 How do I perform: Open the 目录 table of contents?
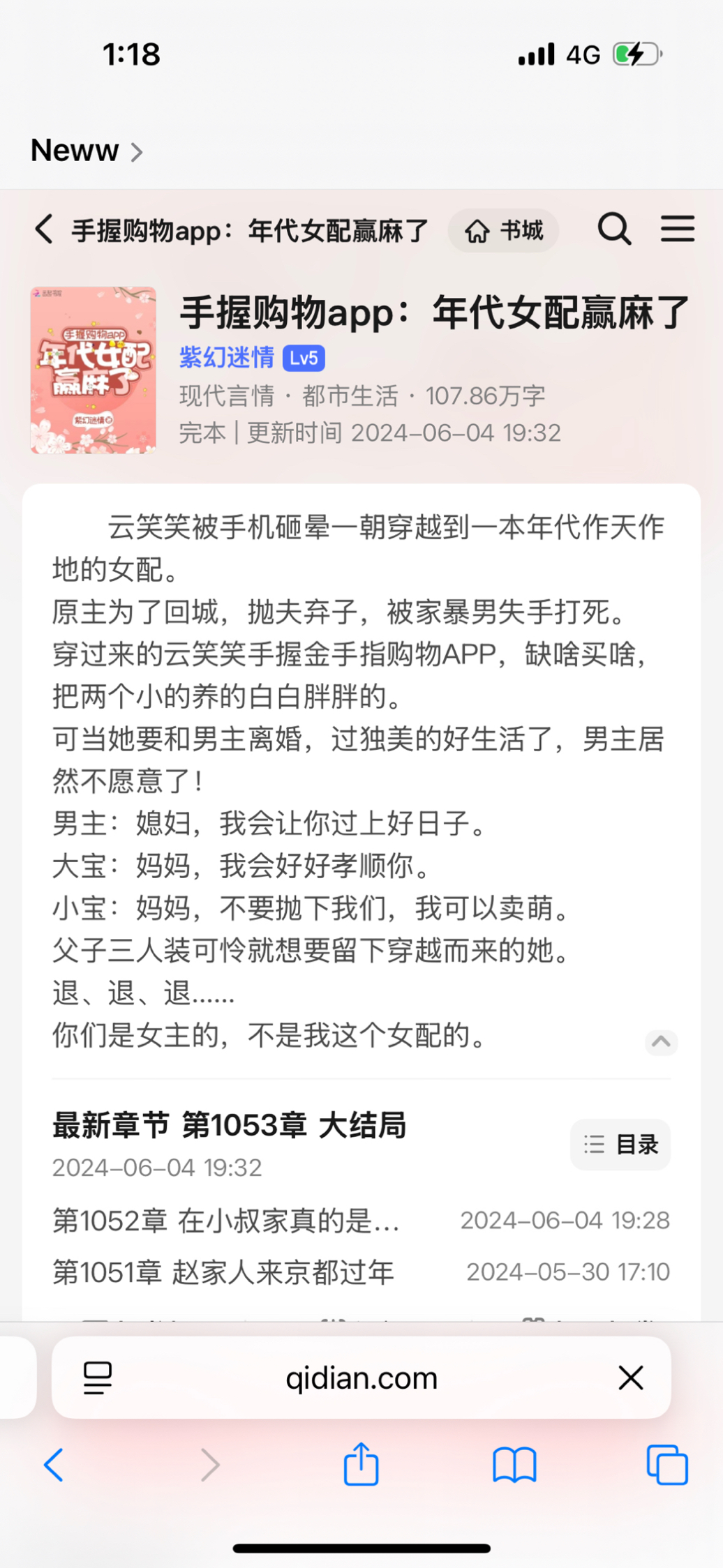coord(620,1145)
